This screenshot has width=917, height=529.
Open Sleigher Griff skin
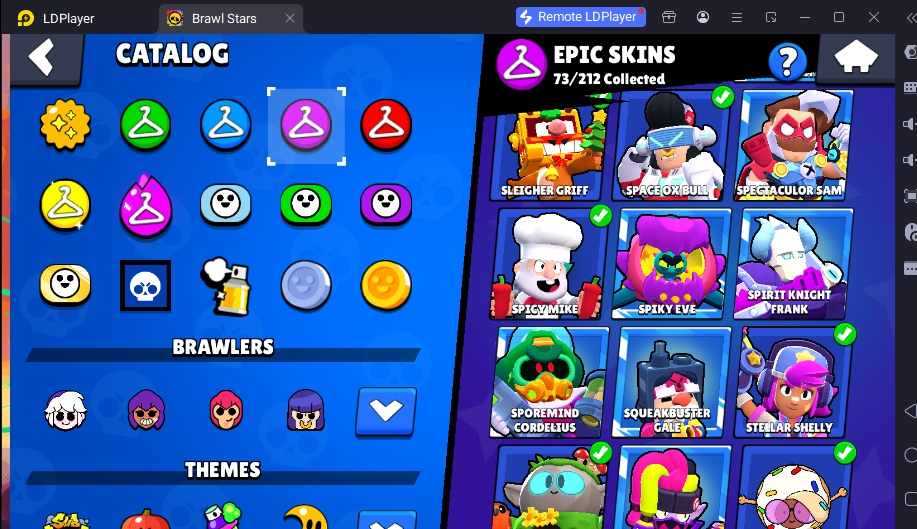point(552,147)
